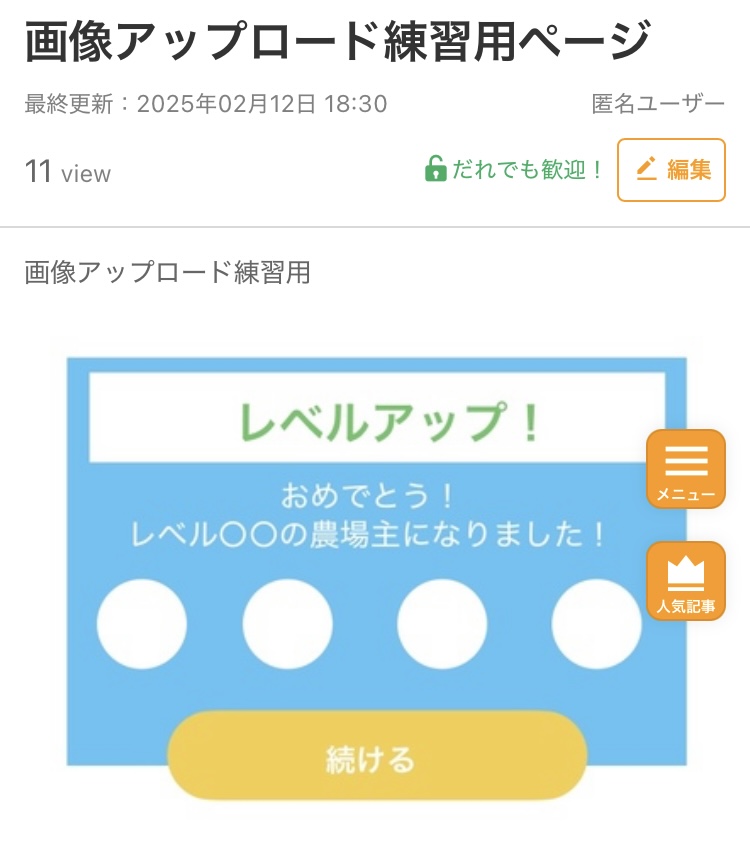Open the floating メニュー button
750x868 pixels.
point(686,469)
